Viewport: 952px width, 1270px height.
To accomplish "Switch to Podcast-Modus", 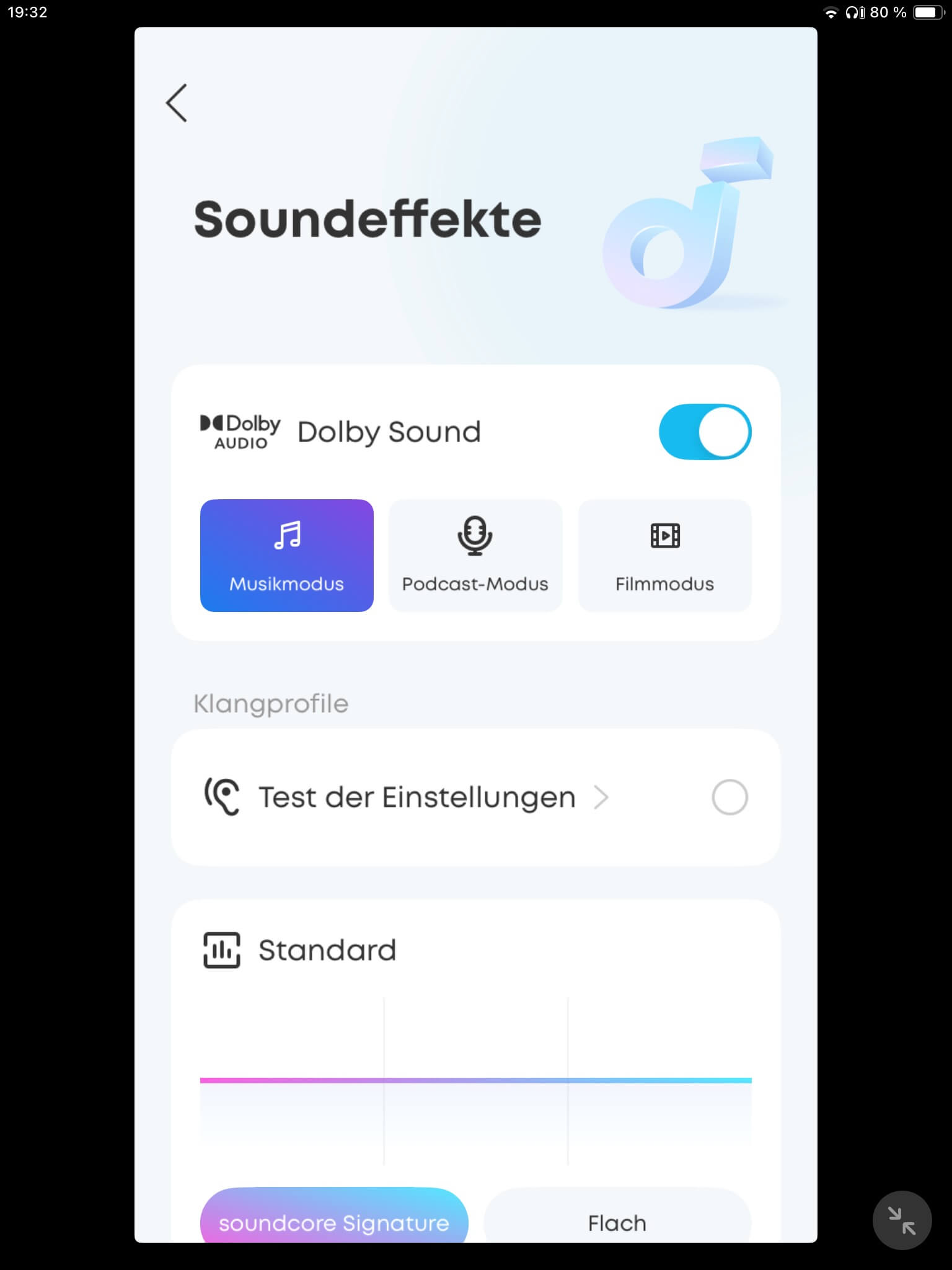I will pos(475,555).
